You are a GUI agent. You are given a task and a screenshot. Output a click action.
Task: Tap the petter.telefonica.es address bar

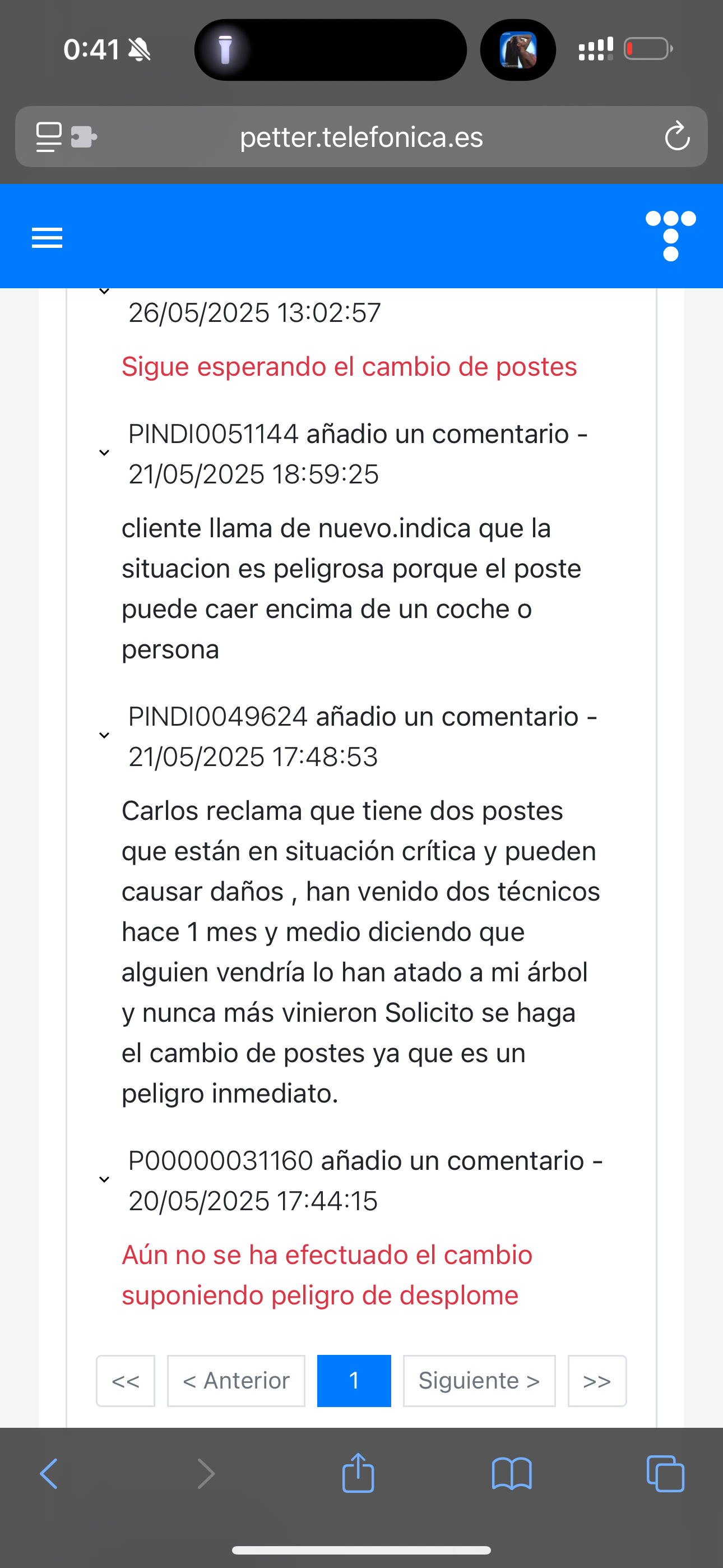[361, 137]
